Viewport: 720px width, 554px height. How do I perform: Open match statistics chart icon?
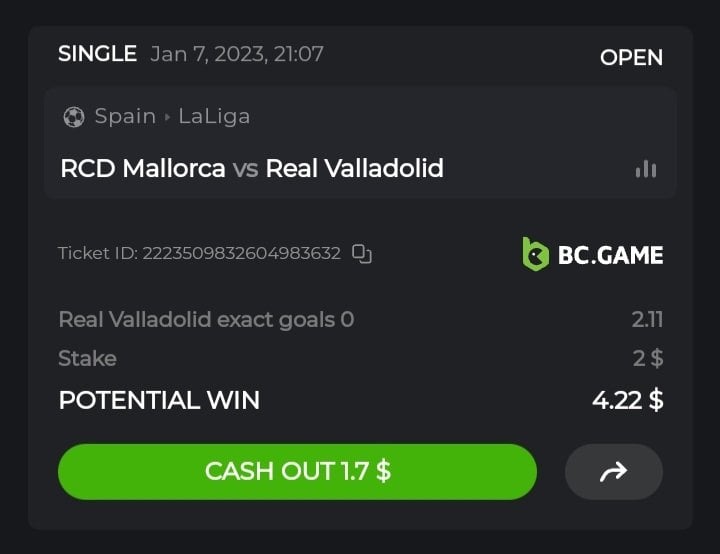pyautogui.click(x=646, y=169)
